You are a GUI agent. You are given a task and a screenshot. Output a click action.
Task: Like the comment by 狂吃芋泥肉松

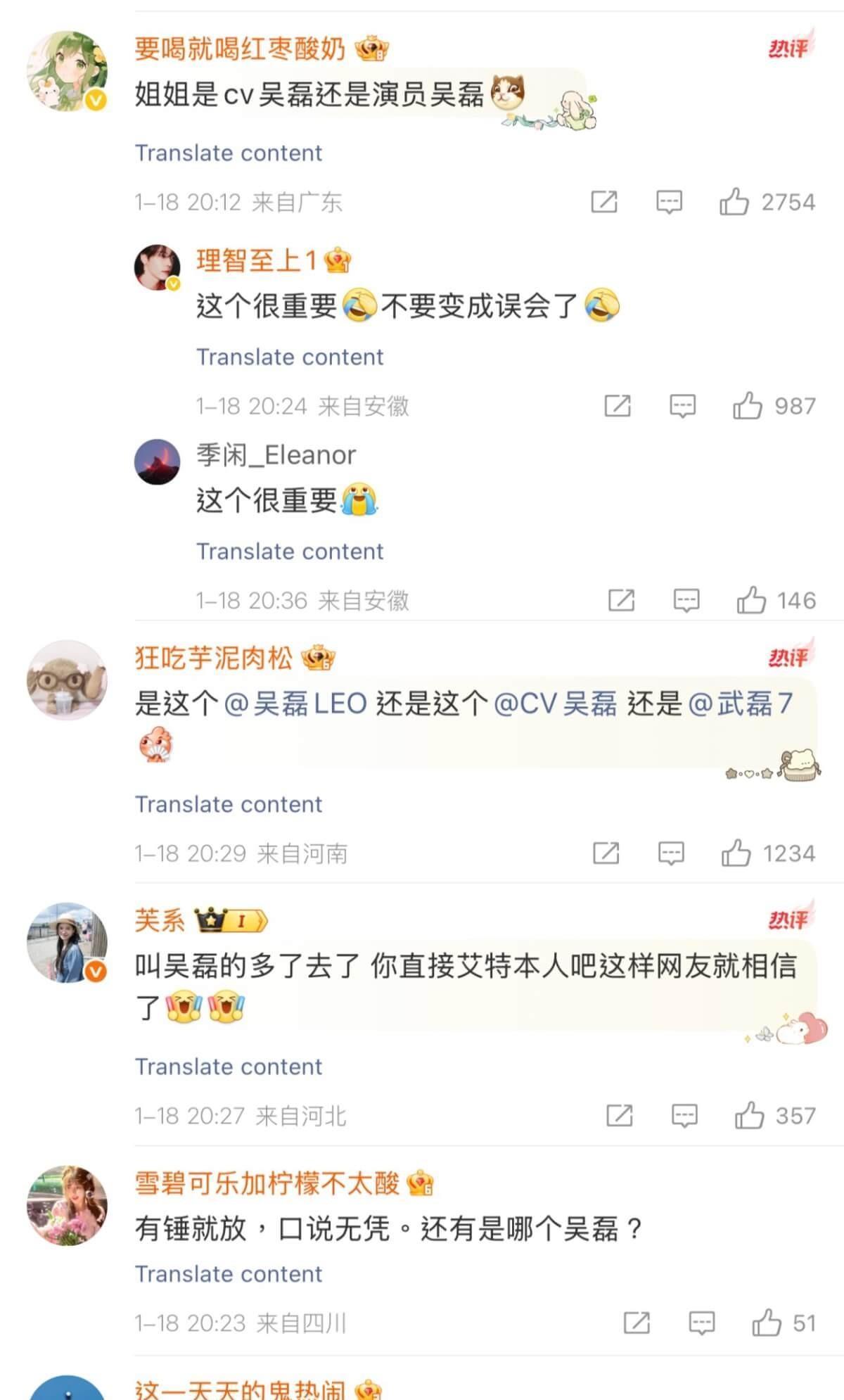(x=736, y=853)
